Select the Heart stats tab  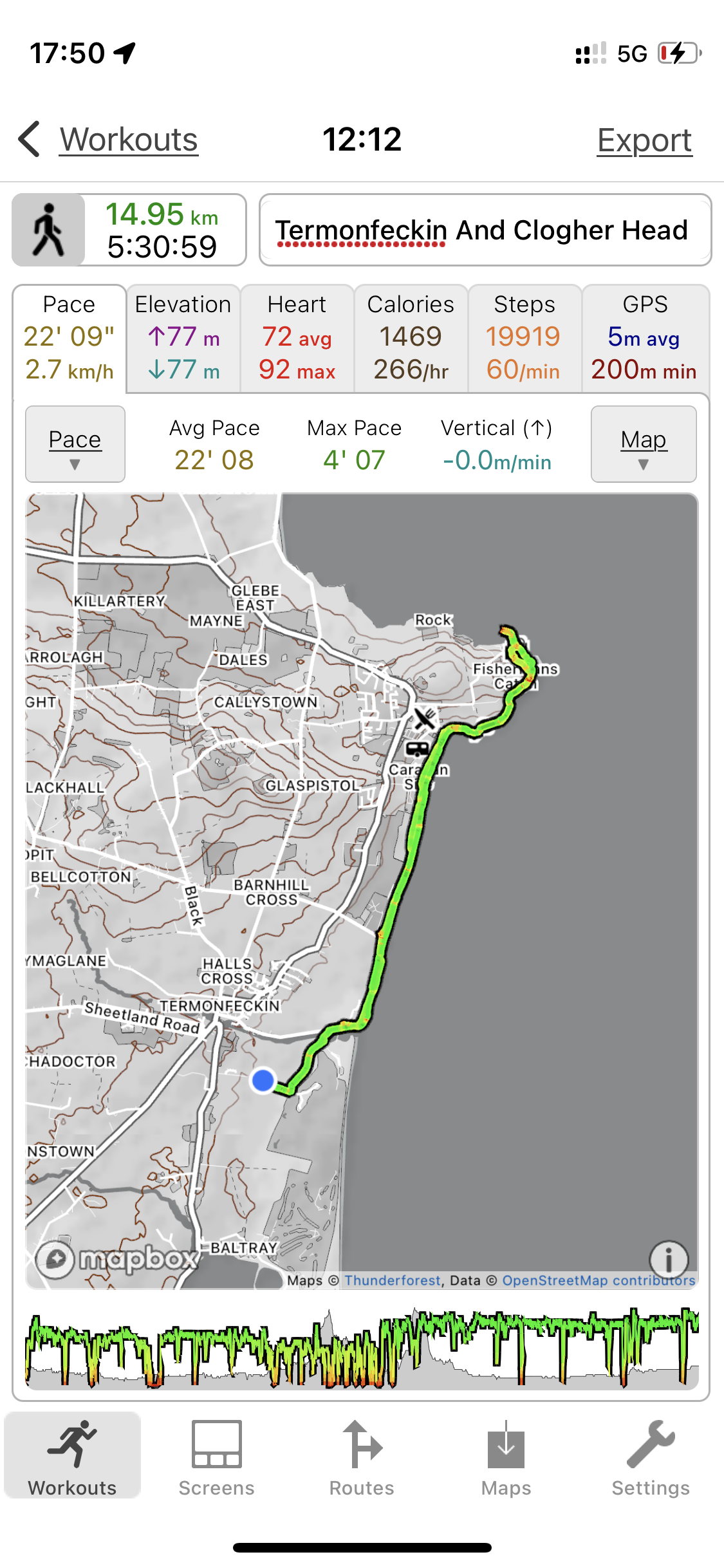[297, 338]
